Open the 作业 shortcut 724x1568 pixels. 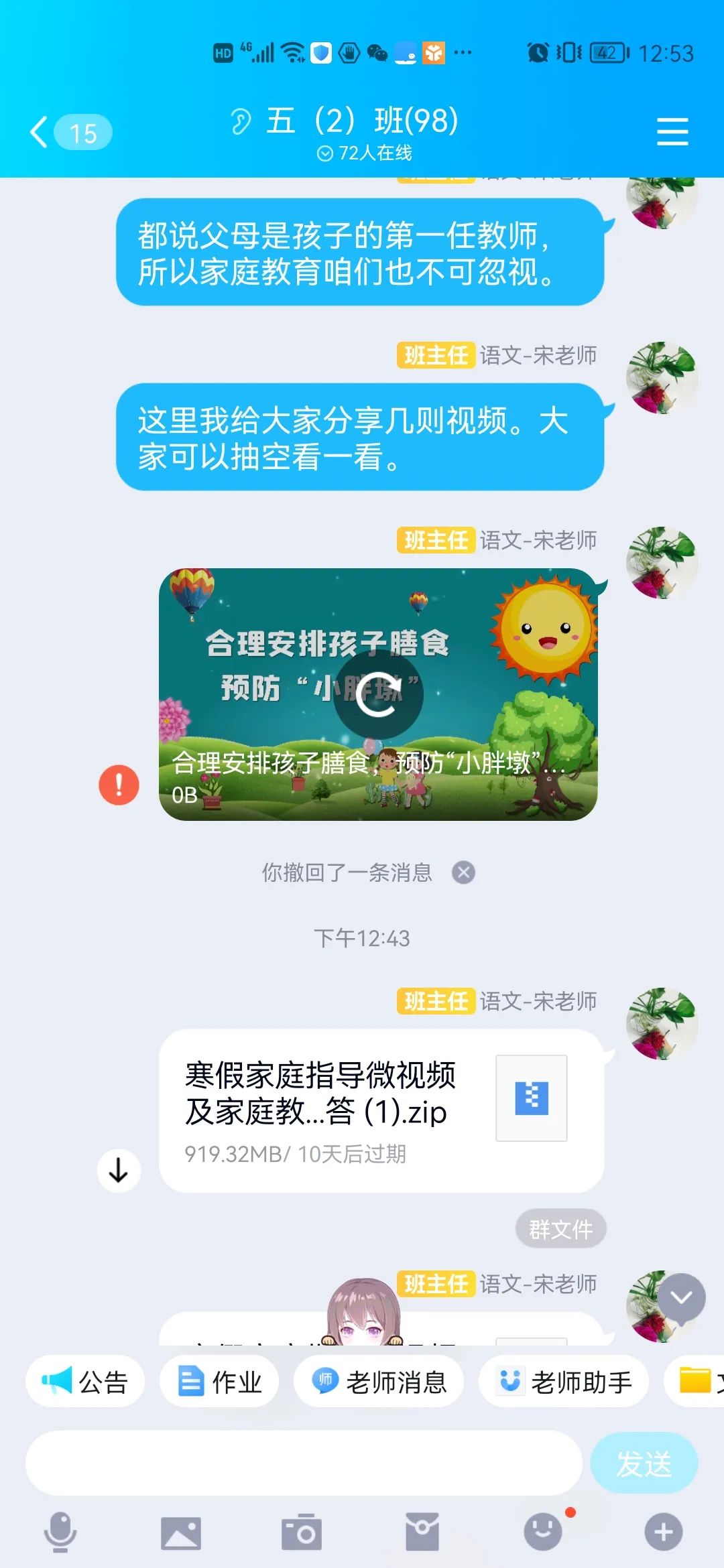tap(219, 1382)
